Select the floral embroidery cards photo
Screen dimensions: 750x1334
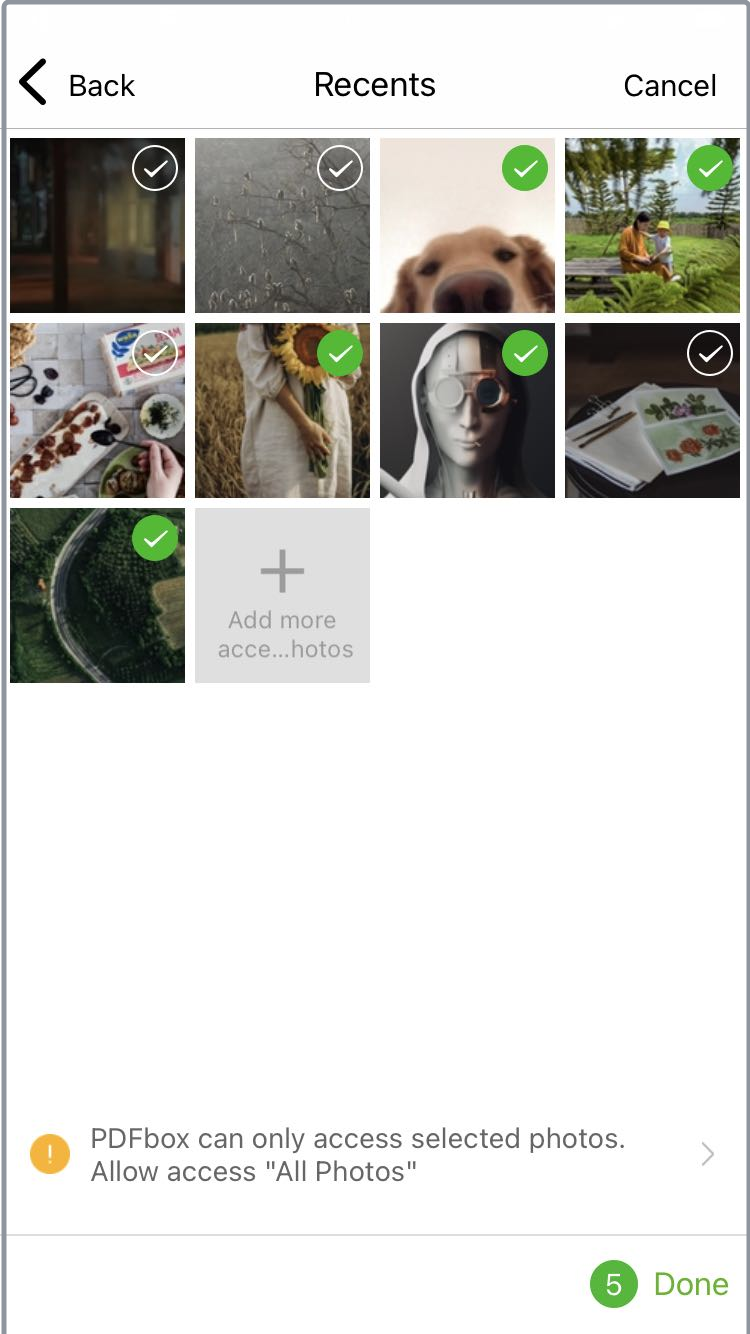click(x=652, y=410)
